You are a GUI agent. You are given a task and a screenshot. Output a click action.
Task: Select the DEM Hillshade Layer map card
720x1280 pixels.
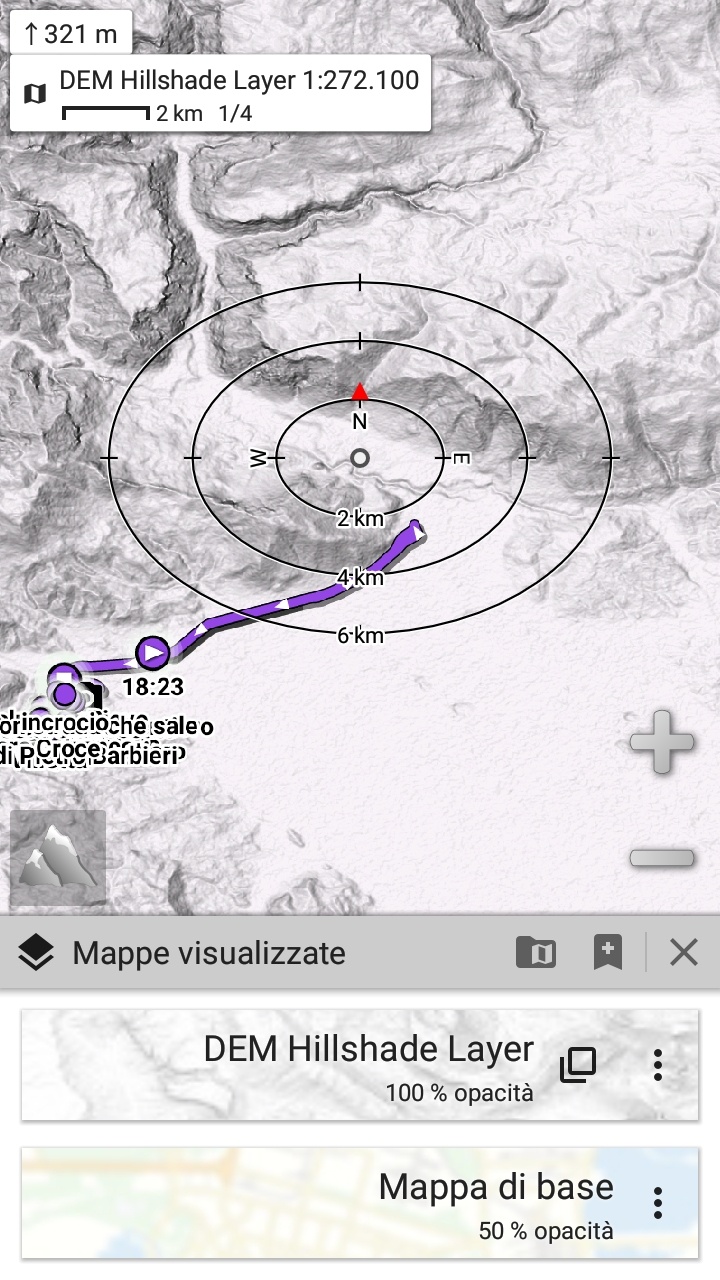coord(300,1065)
